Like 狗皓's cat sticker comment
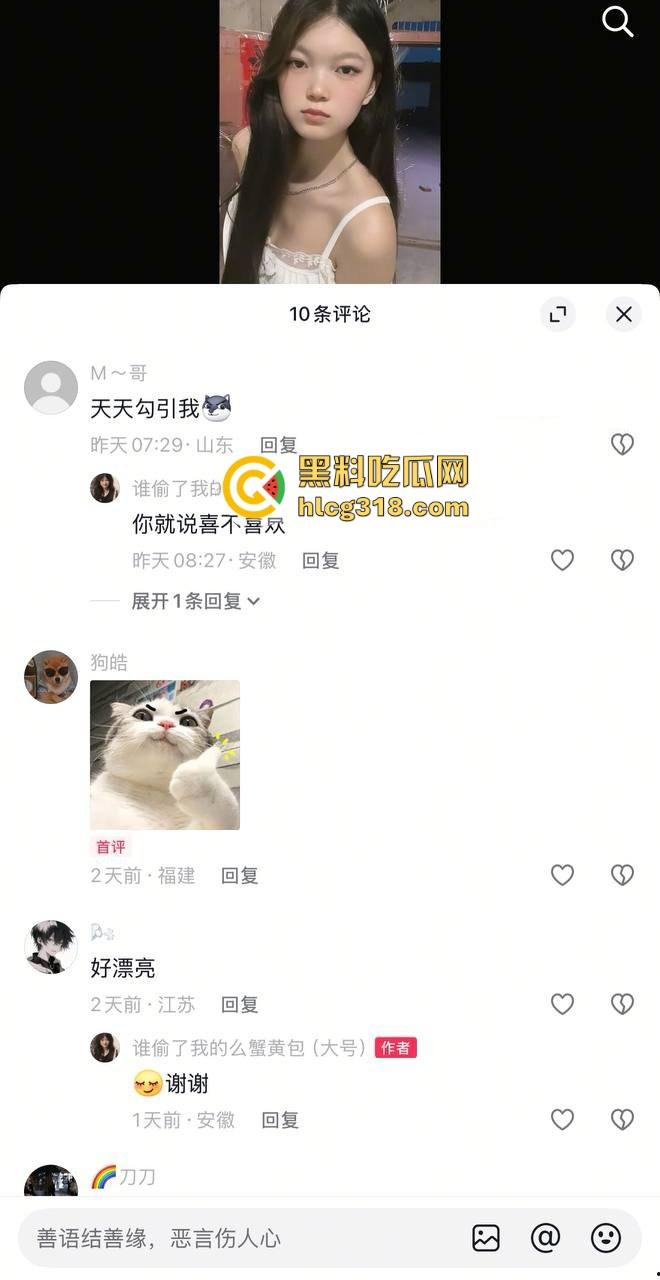The image size is (660, 1280). click(x=563, y=875)
